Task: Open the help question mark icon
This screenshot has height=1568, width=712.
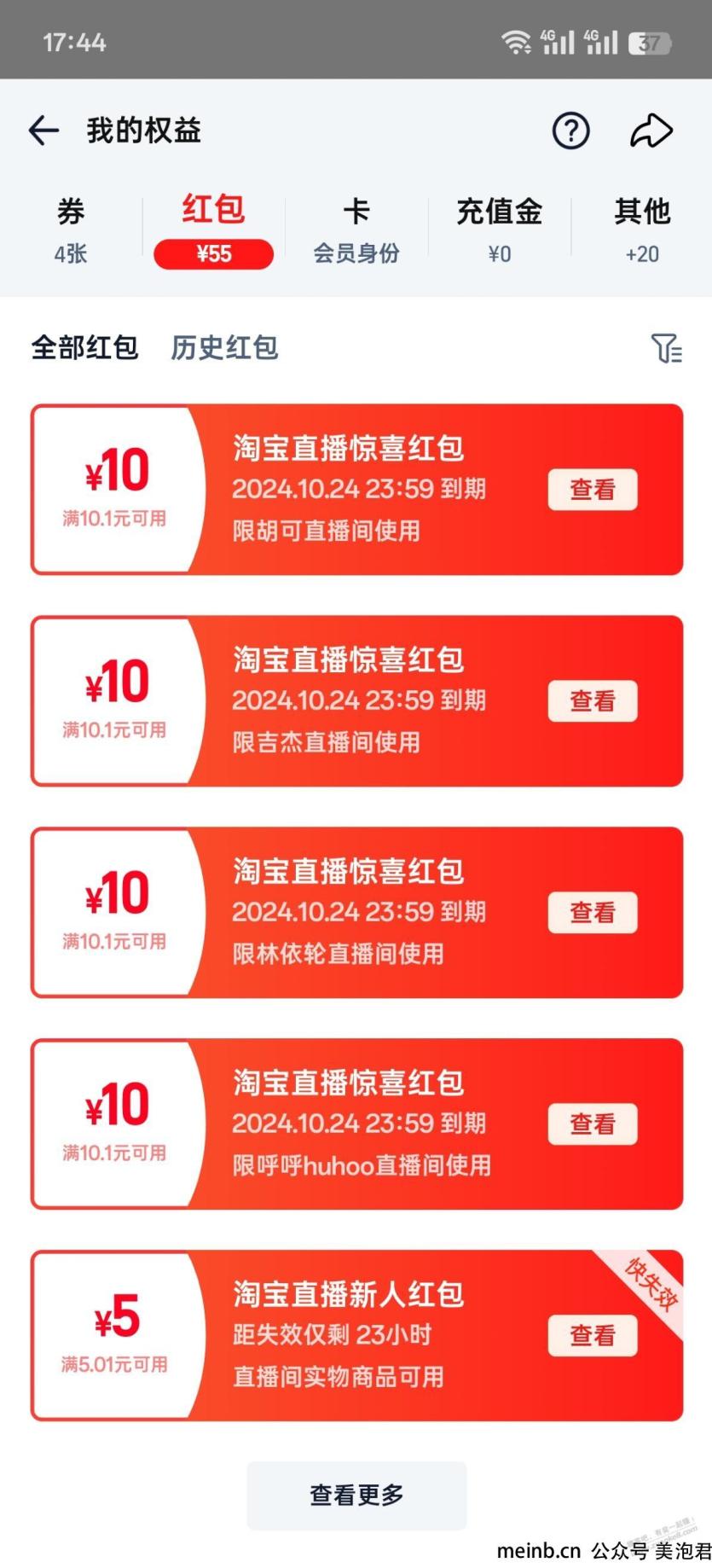Action: pyautogui.click(x=570, y=131)
